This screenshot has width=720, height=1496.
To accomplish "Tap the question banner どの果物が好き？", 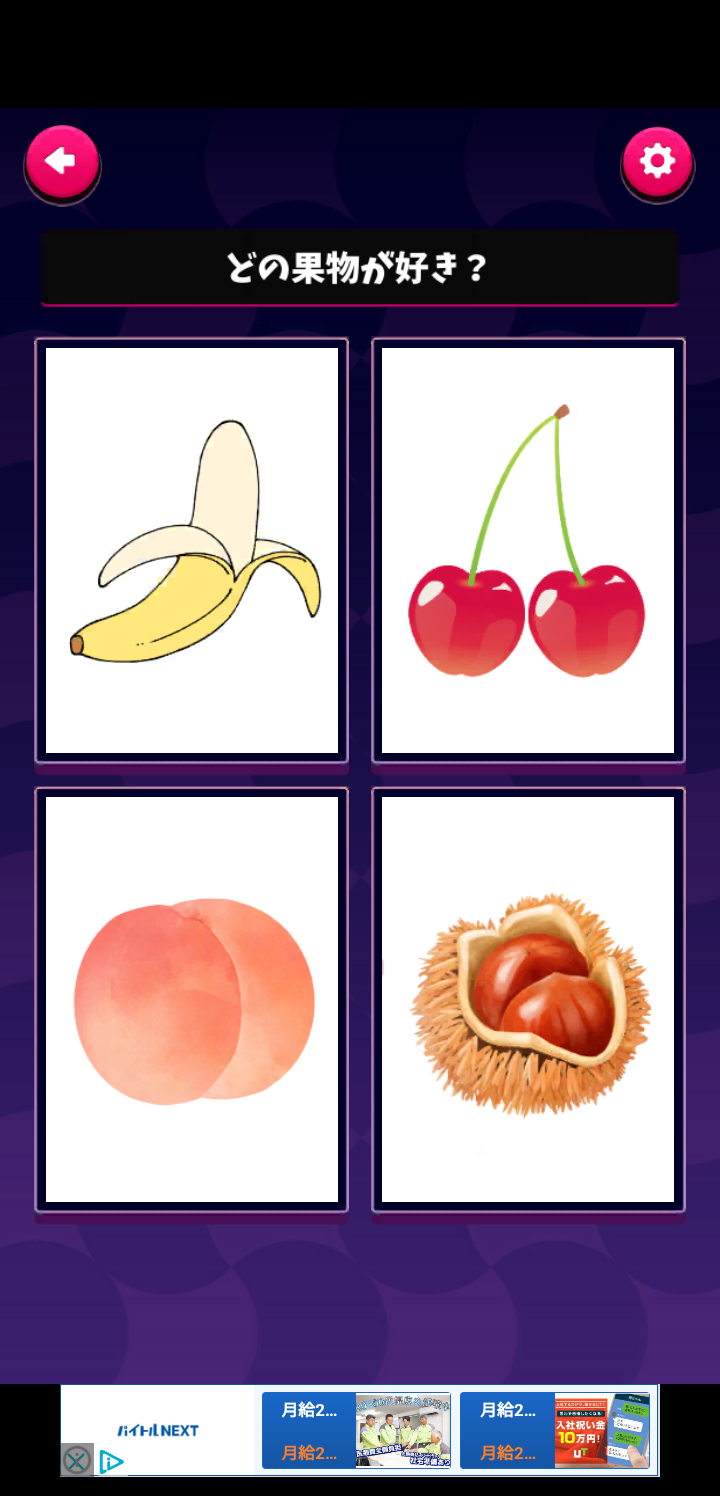I will point(359,266).
